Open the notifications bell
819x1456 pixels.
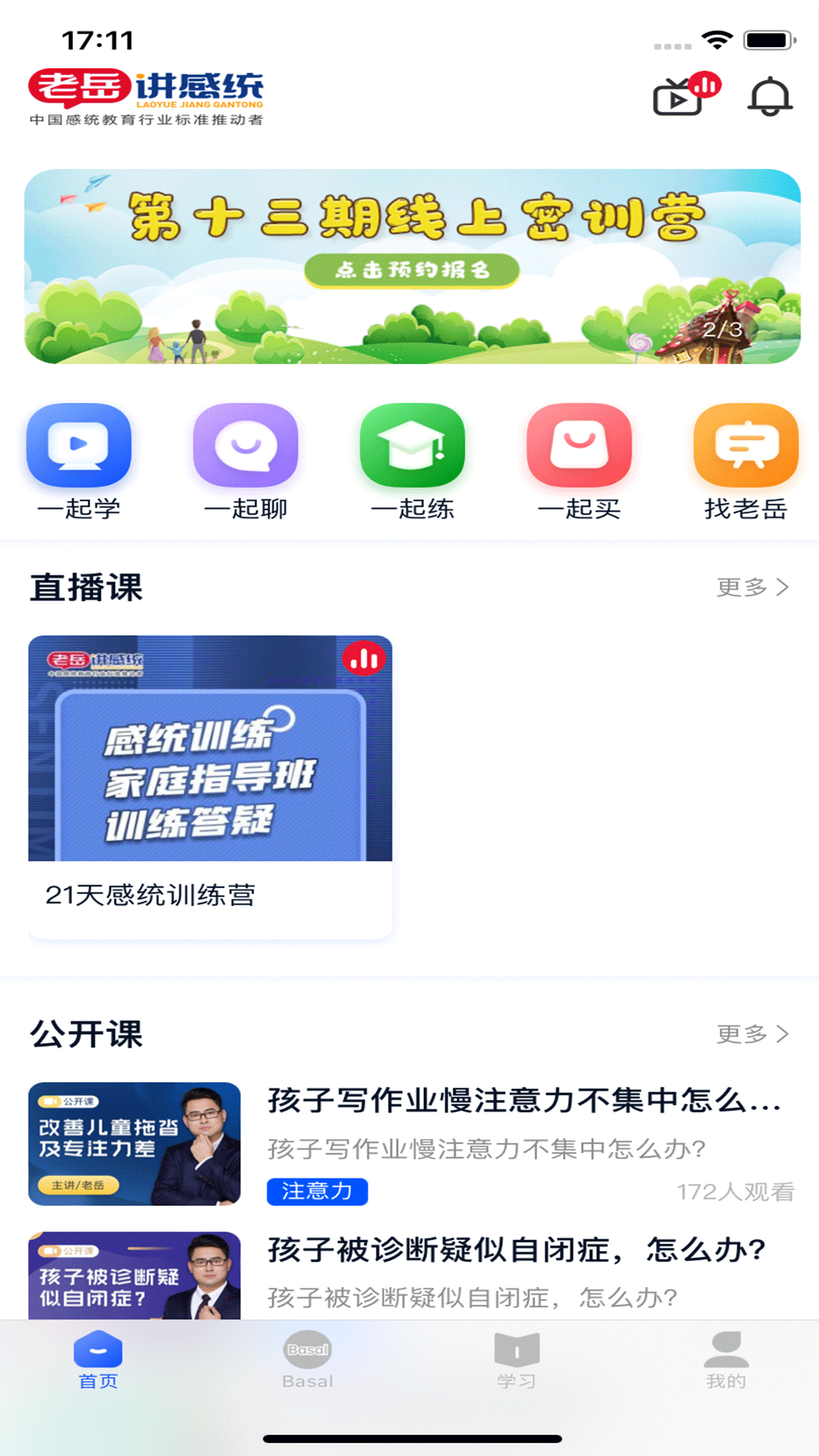pyautogui.click(x=770, y=96)
